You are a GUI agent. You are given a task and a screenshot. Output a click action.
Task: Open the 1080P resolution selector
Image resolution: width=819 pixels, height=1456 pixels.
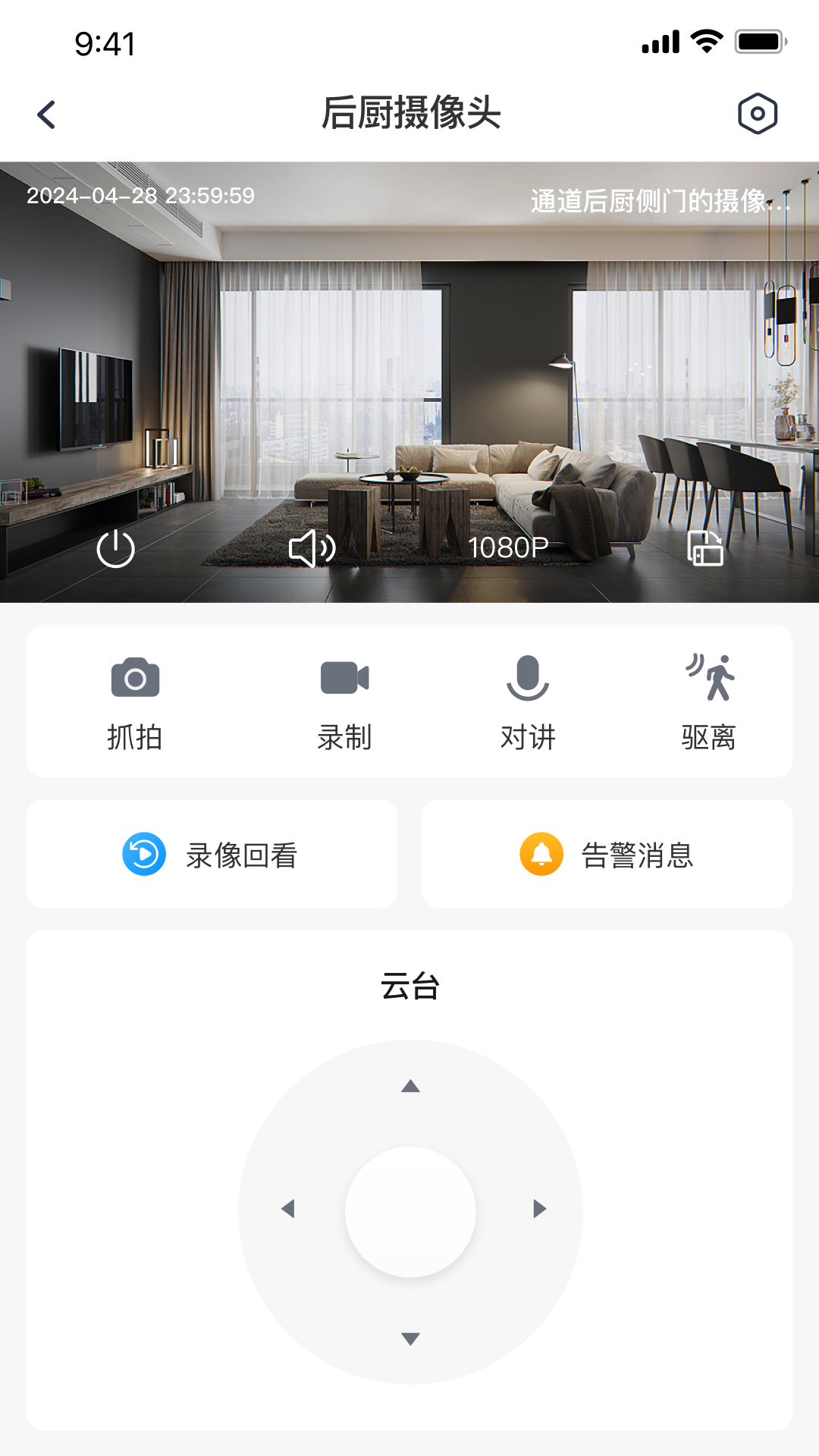510,548
